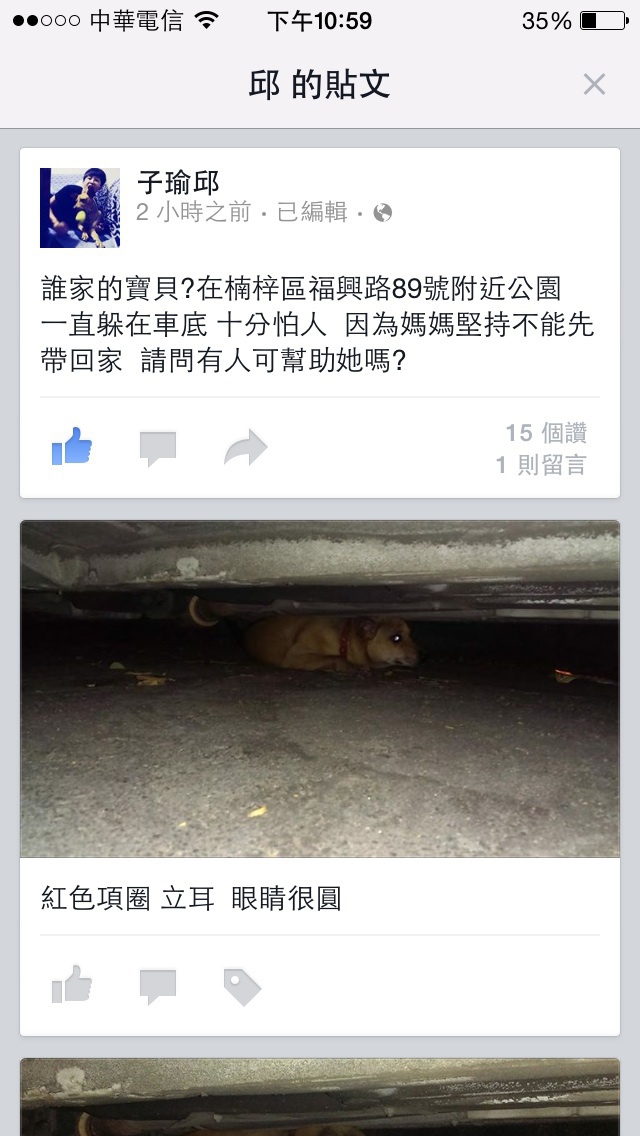View the 15 個讚 likes list
The image size is (640, 1136).
[x=545, y=433]
